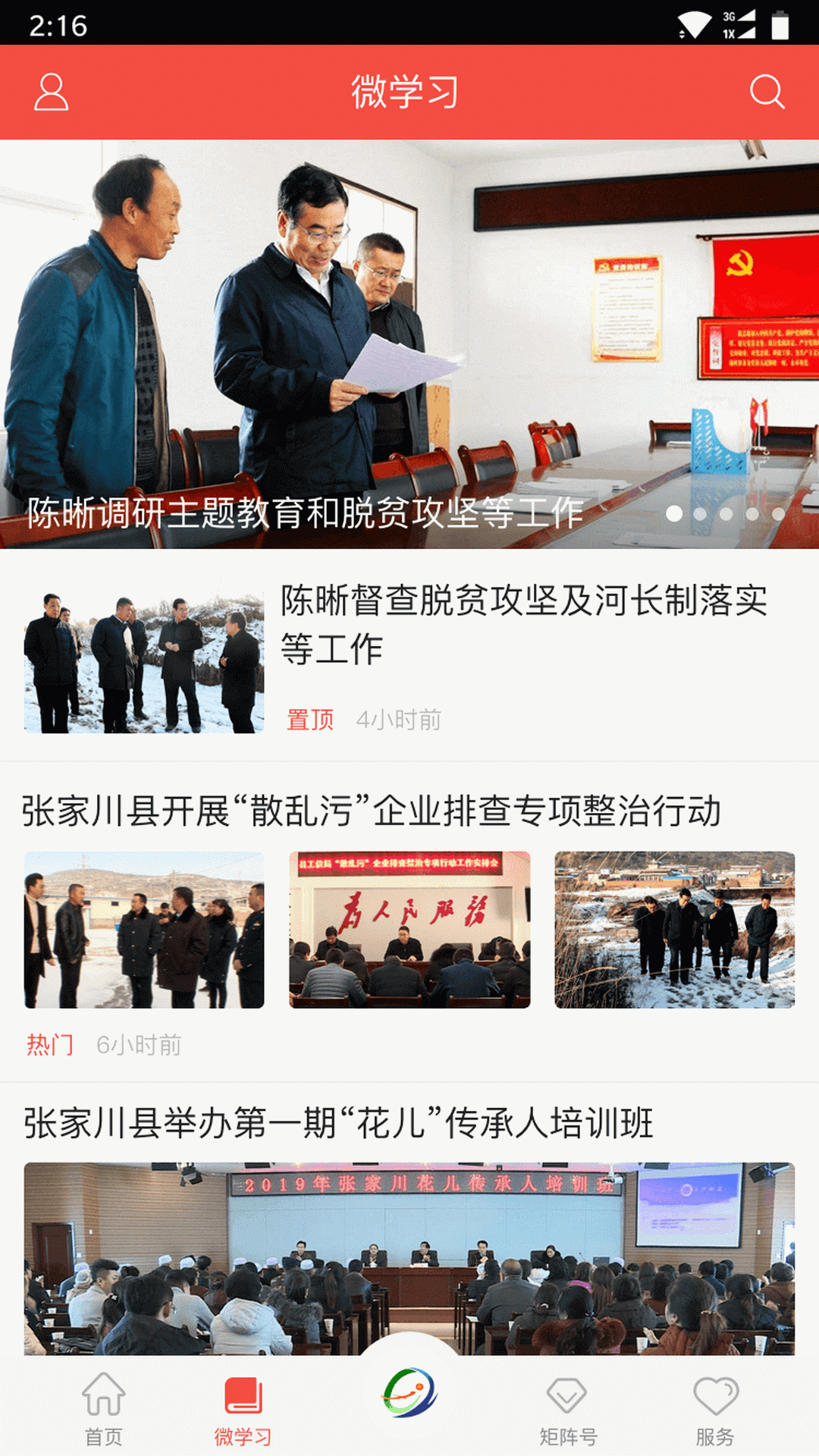Open the search icon
This screenshot has height=1456, width=819.
pyautogui.click(x=767, y=92)
